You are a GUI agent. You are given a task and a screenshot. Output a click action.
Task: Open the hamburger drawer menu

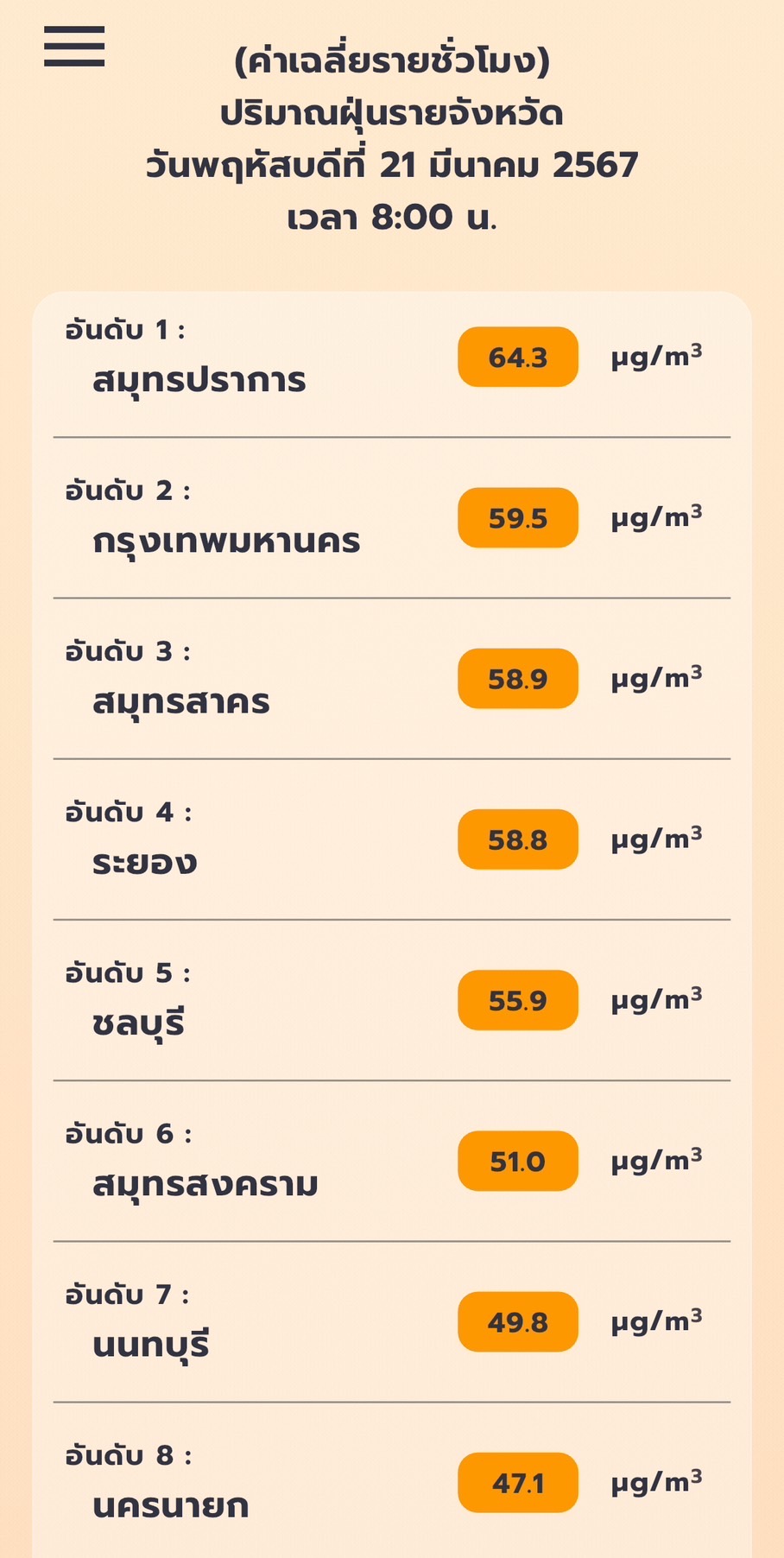click(74, 47)
